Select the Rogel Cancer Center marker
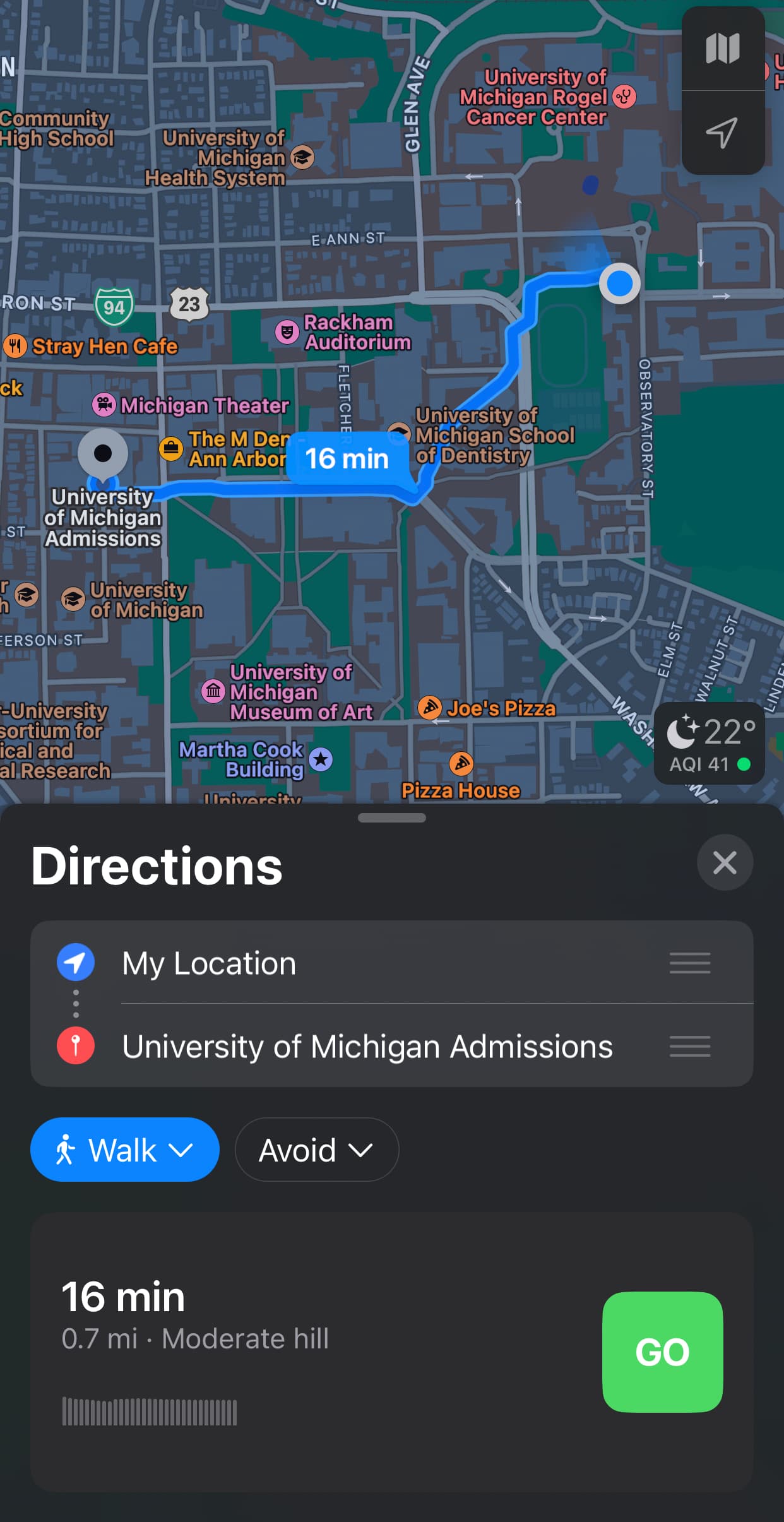Viewport: 784px width, 1522px height. (624, 97)
